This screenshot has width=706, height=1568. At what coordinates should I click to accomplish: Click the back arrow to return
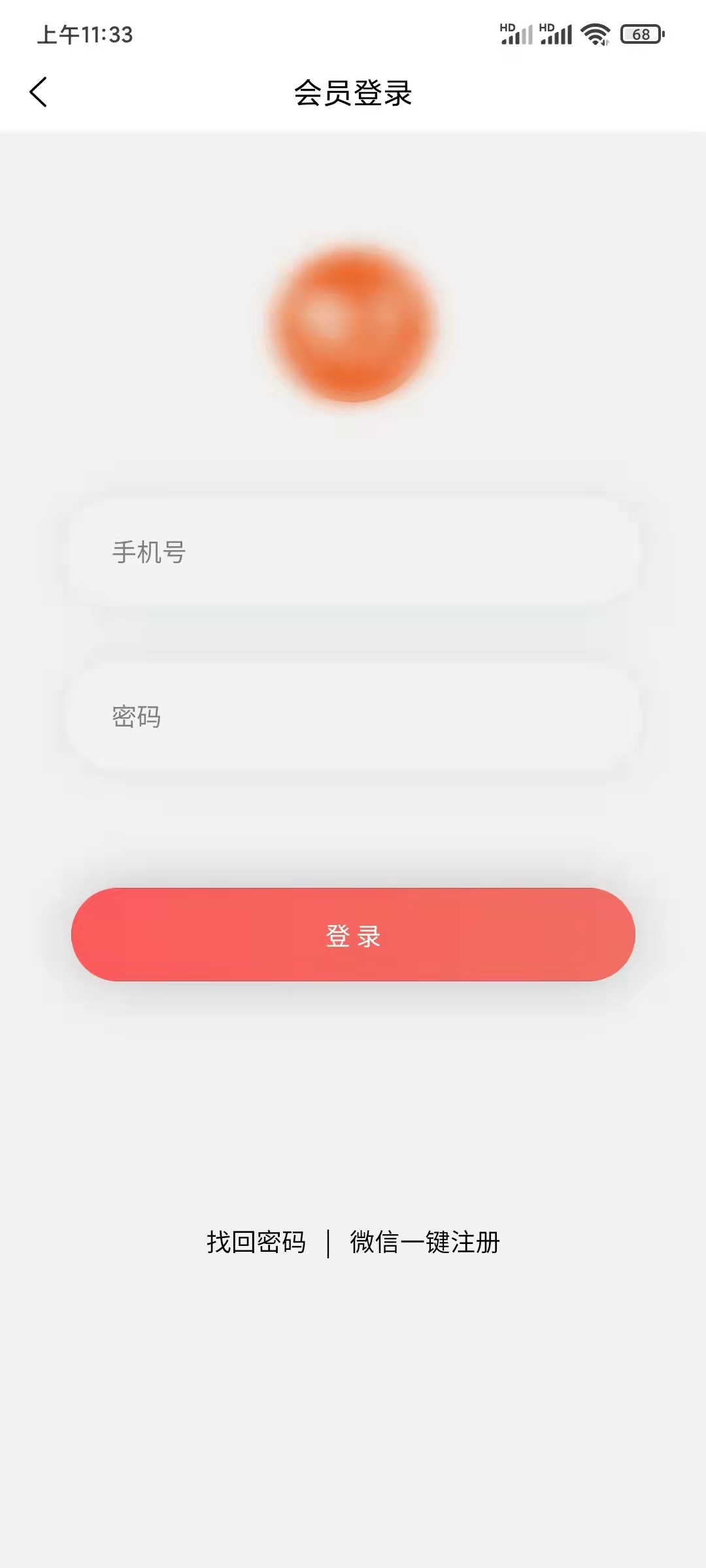(39, 91)
